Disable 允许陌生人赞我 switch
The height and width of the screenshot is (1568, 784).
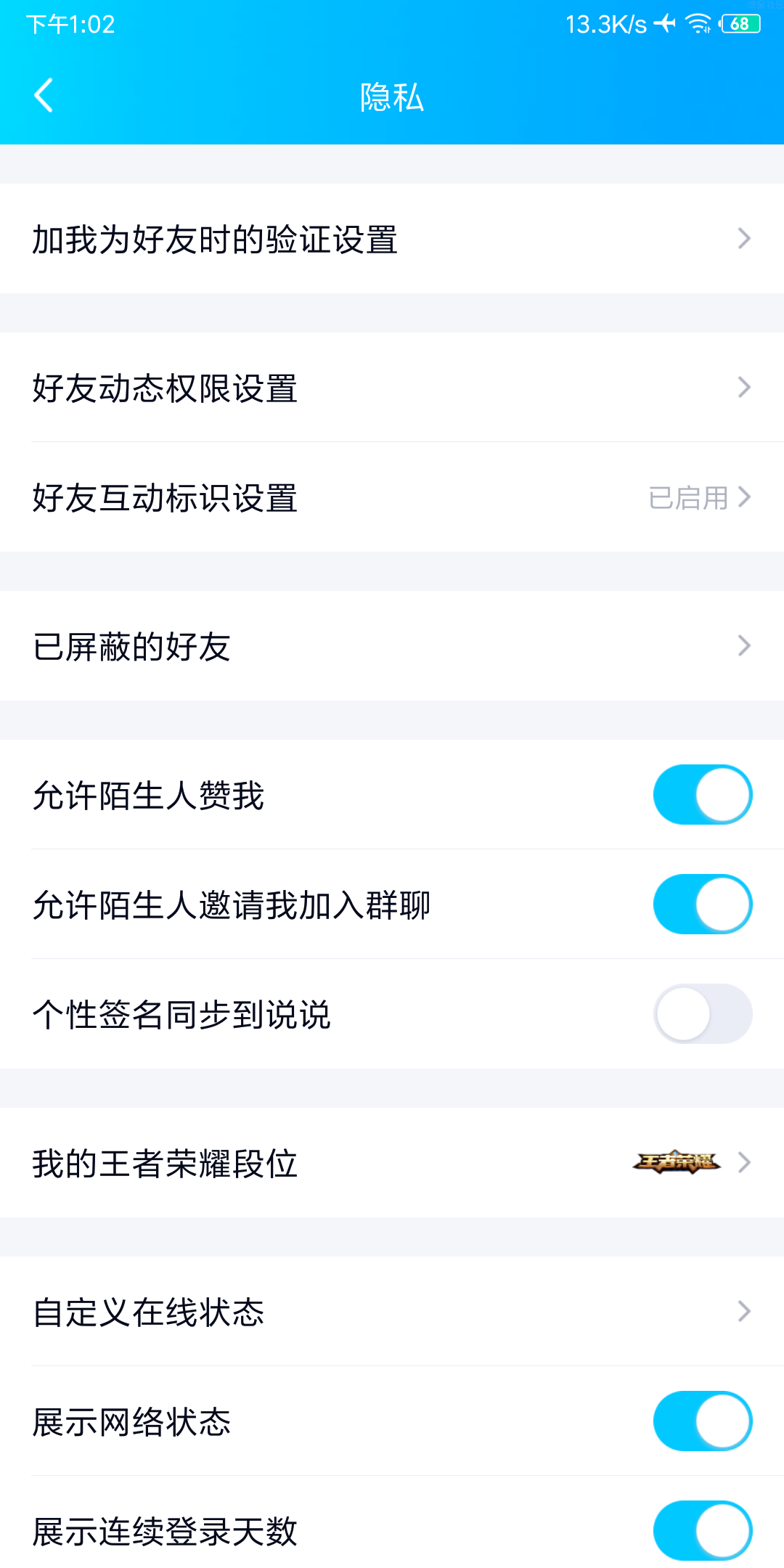(x=703, y=795)
